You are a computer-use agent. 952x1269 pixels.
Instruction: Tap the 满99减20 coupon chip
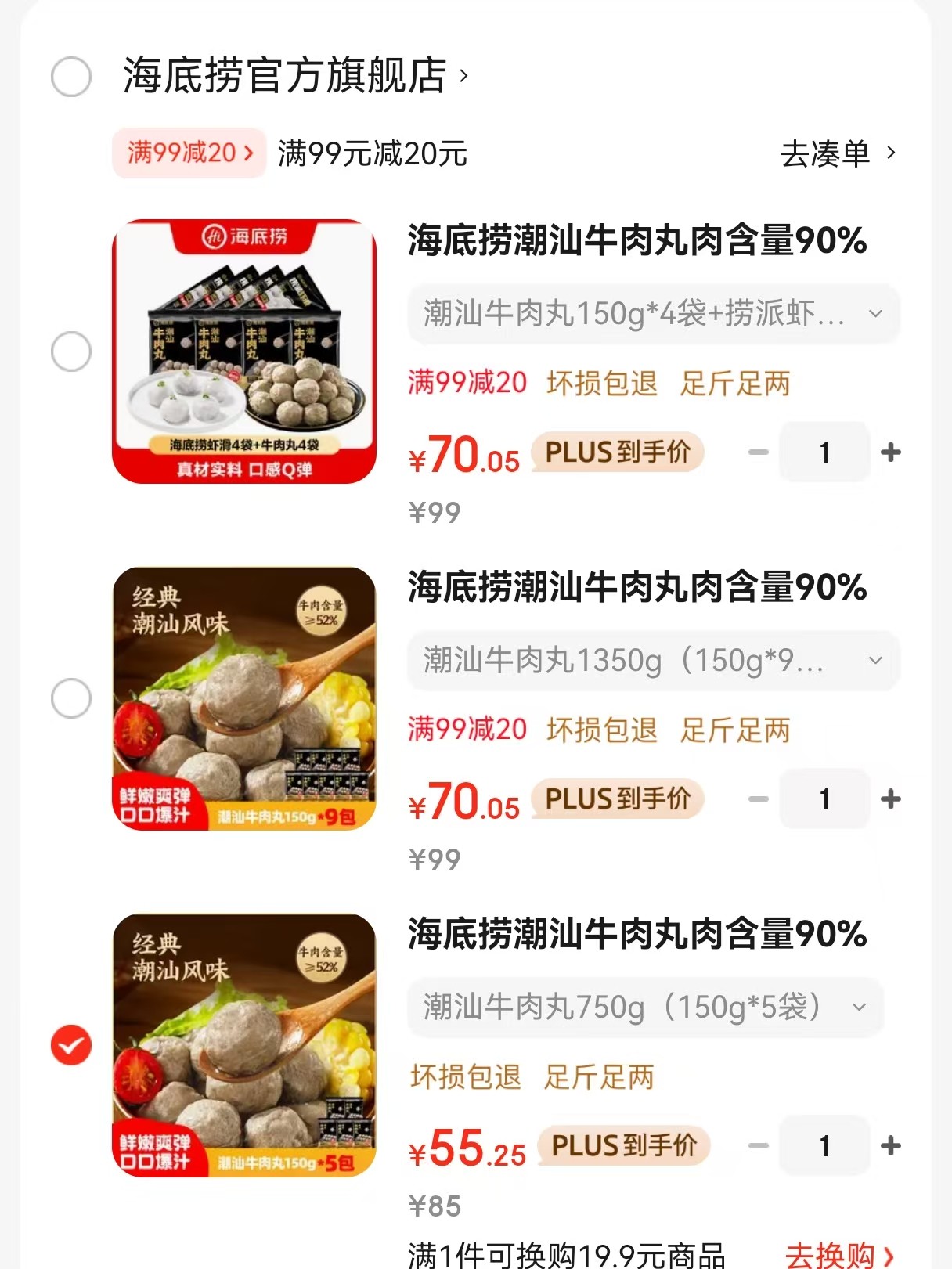(x=189, y=152)
